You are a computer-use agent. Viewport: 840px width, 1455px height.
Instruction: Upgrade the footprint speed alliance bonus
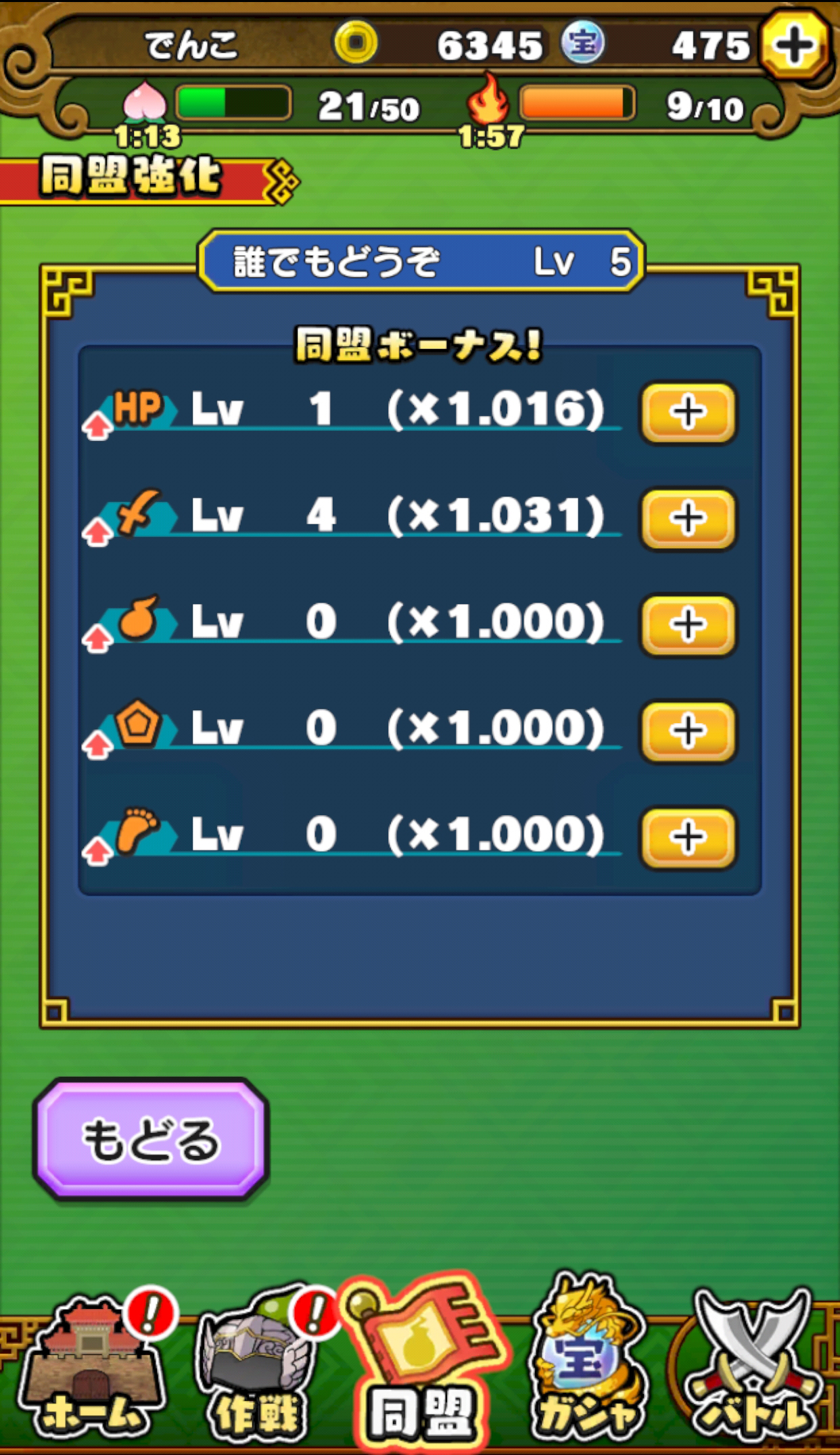pos(688,837)
